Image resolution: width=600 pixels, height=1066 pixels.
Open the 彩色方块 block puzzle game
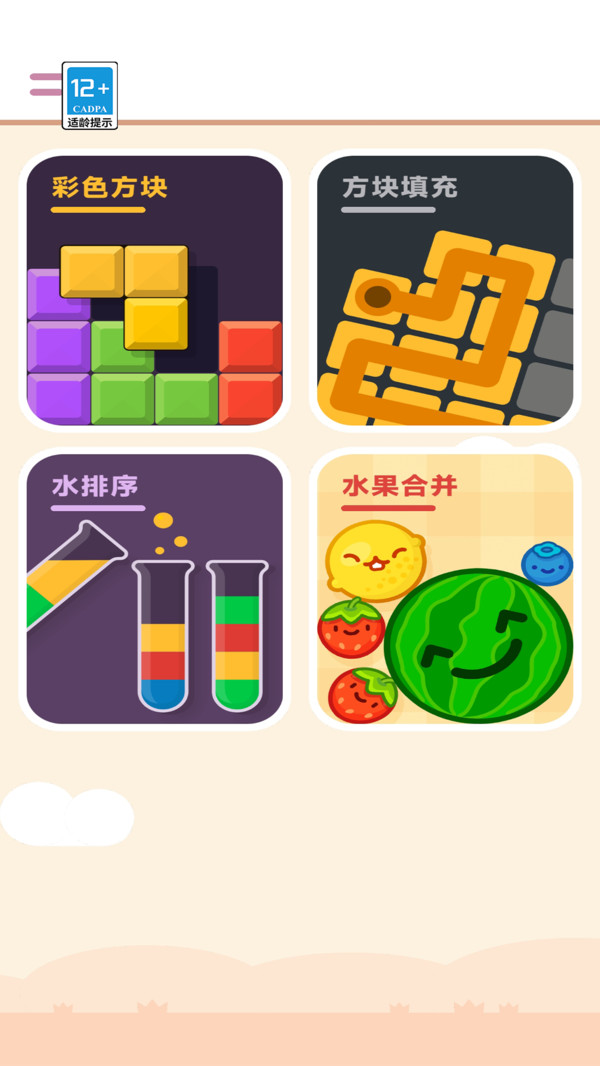(154, 290)
